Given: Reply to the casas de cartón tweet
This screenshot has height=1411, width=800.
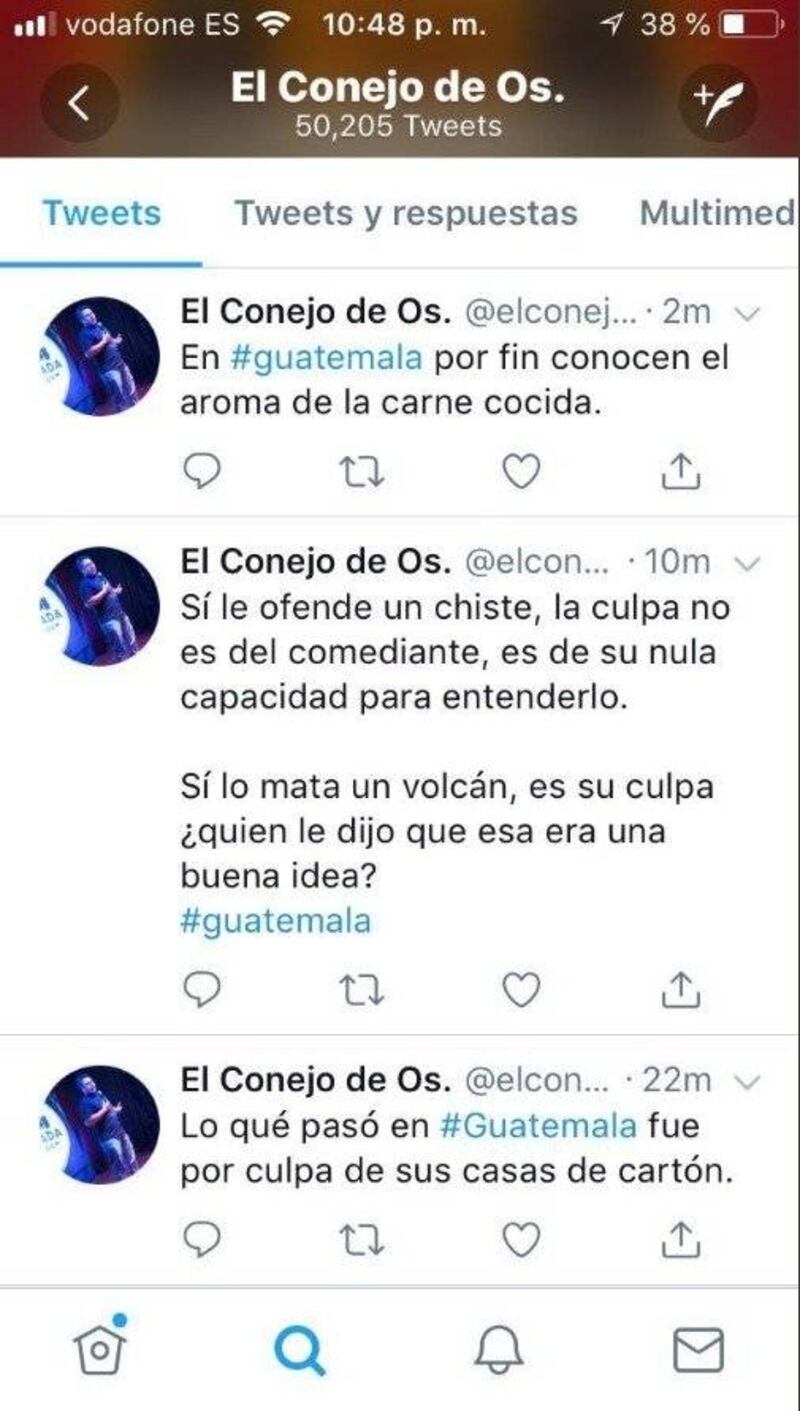Looking at the screenshot, I should [x=202, y=1240].
